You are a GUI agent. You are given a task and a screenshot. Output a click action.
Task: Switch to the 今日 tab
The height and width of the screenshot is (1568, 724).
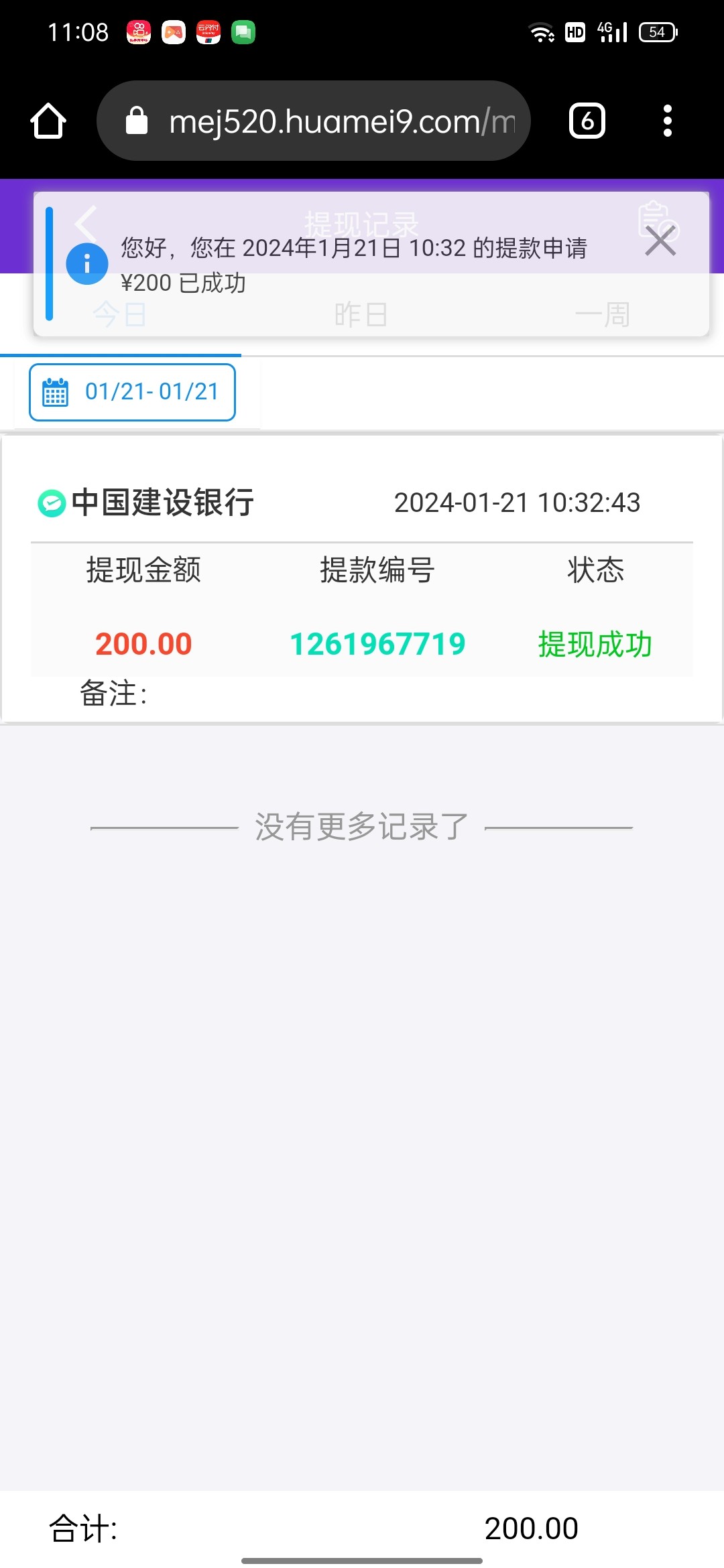[120, 314]
